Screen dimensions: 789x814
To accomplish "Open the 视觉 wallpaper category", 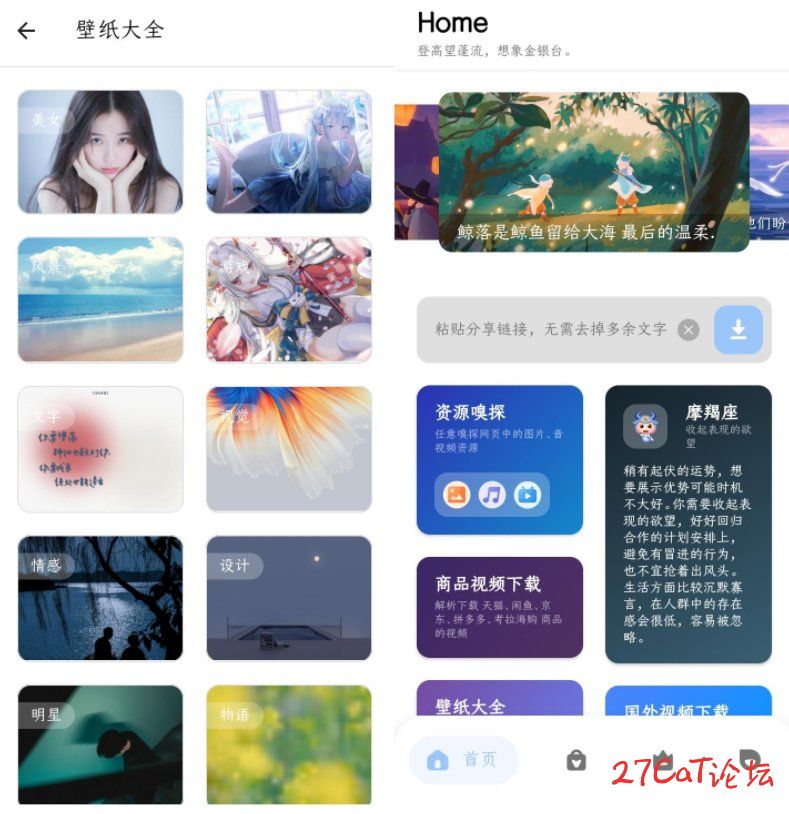I will tap(288, 449).
